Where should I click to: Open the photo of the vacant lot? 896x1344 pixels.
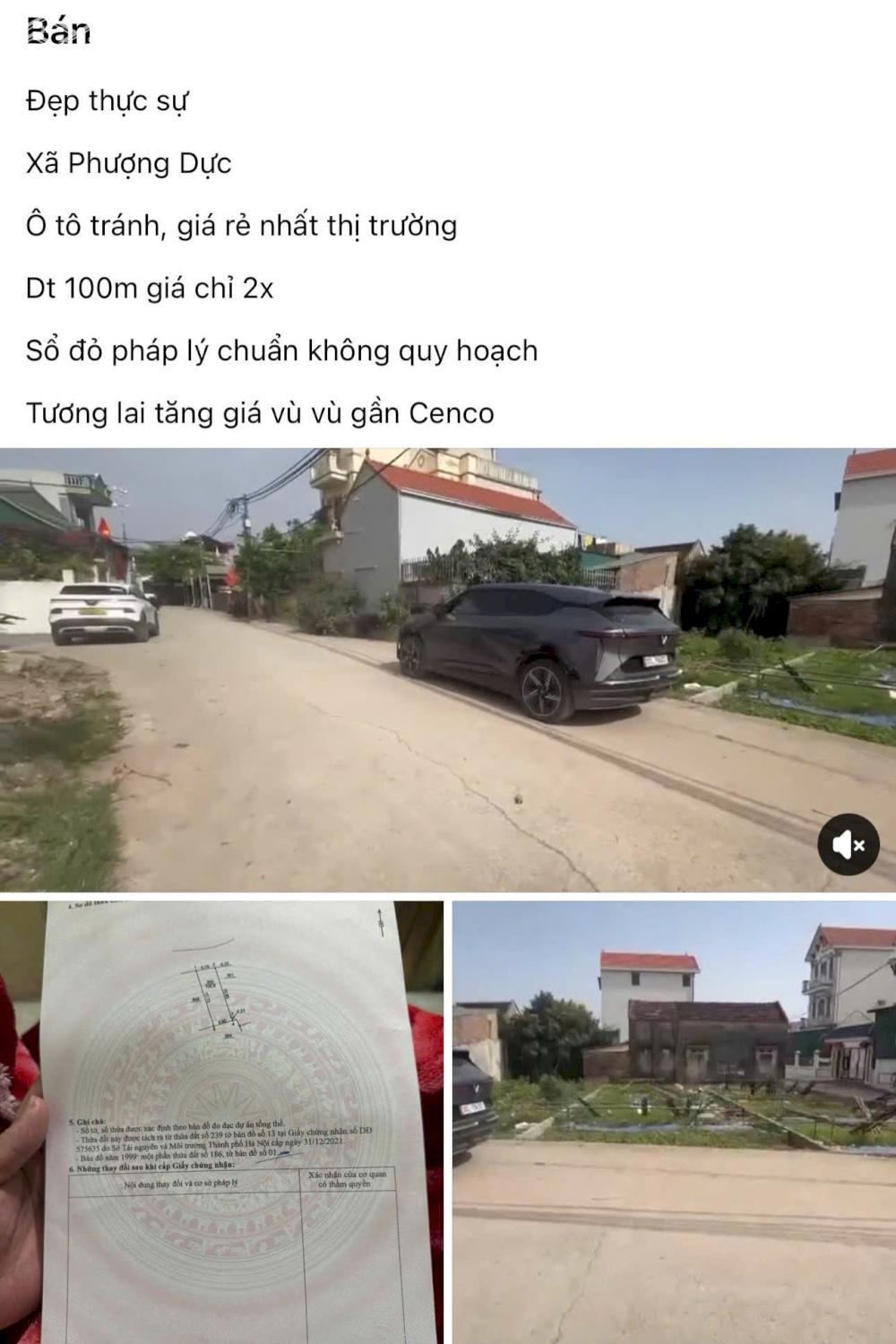tap(674, 1120)
